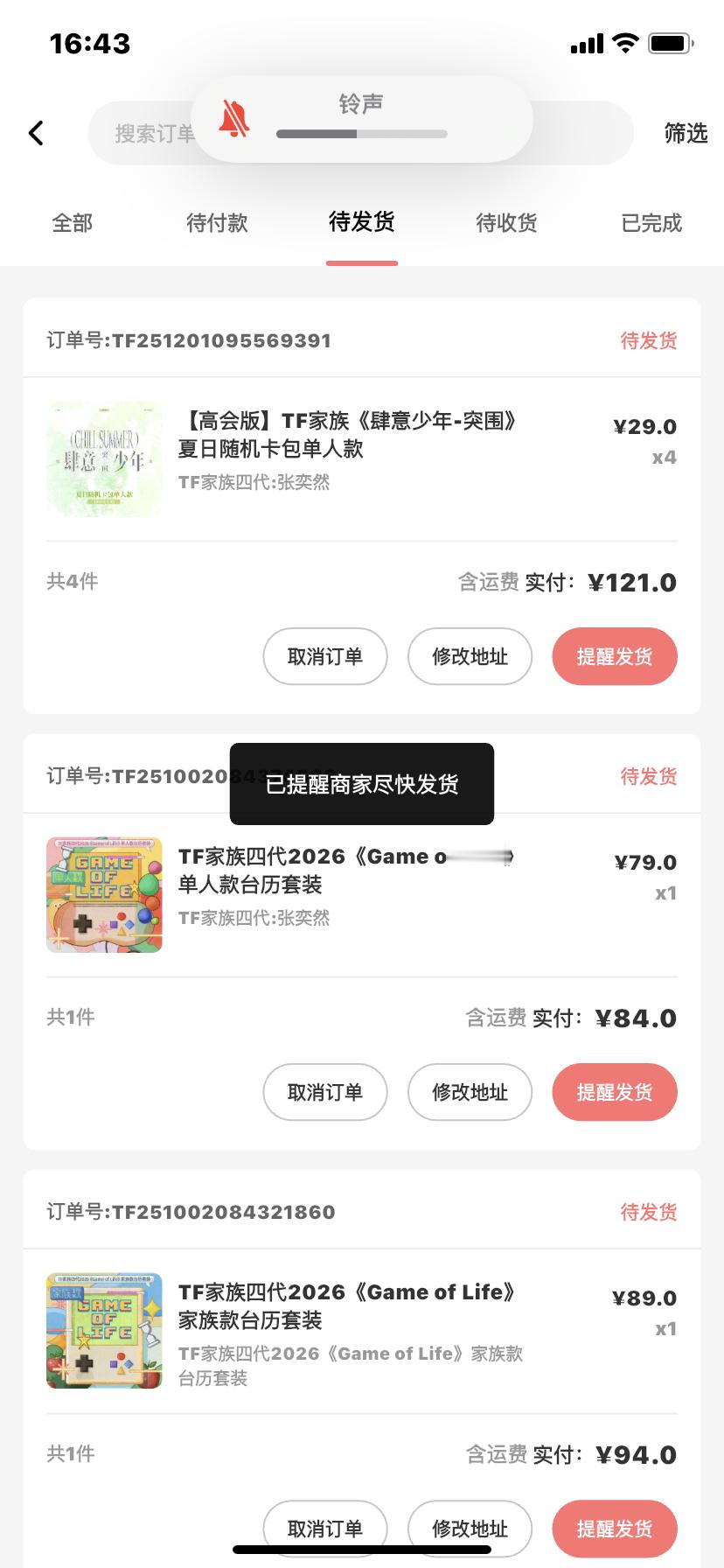Tap 取消订单 on the Game of Life 单人款 order
Screen dimensions: 724x1568
tap(324, 1092)
